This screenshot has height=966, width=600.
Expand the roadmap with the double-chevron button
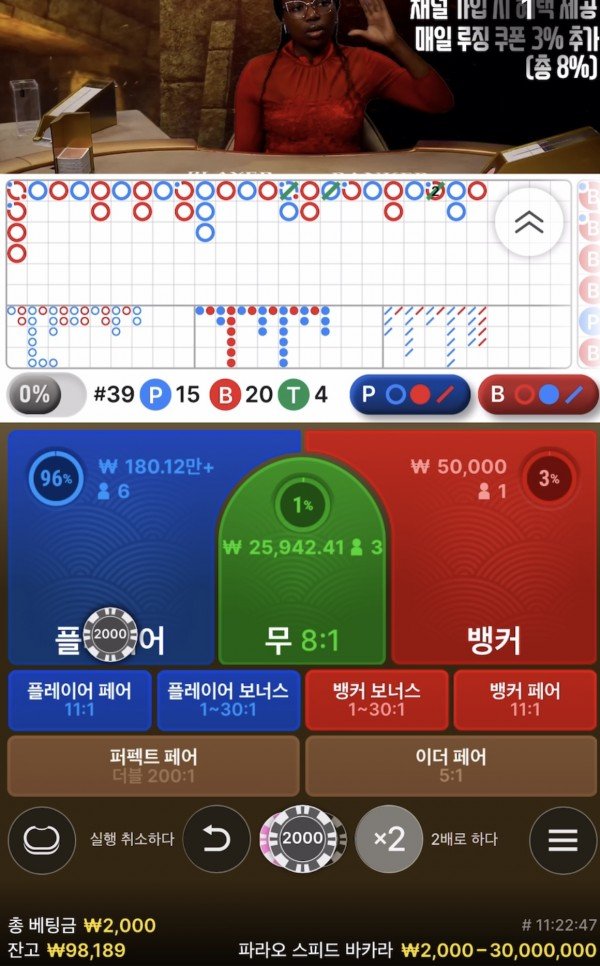528,223
